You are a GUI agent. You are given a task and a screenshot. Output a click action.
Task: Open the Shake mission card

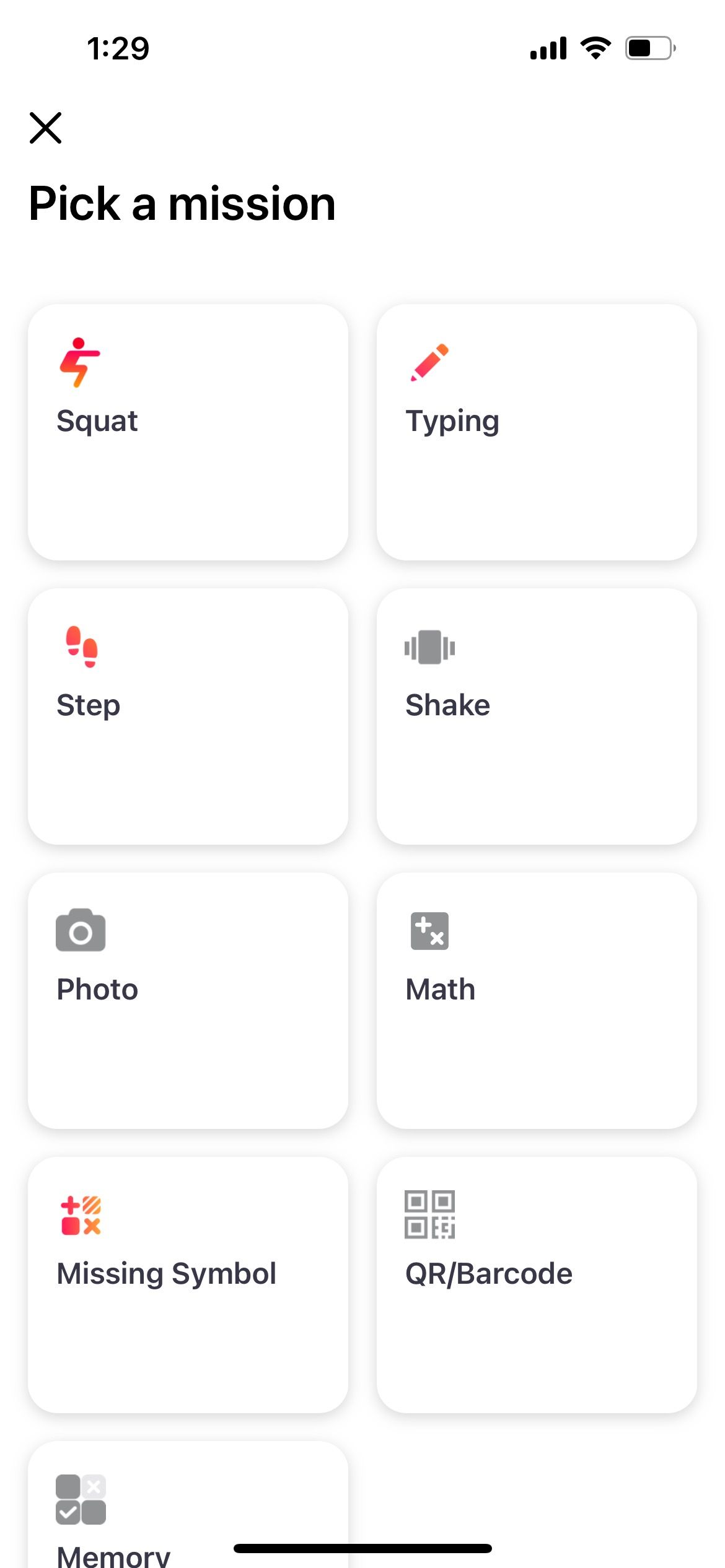coord(537,716)
